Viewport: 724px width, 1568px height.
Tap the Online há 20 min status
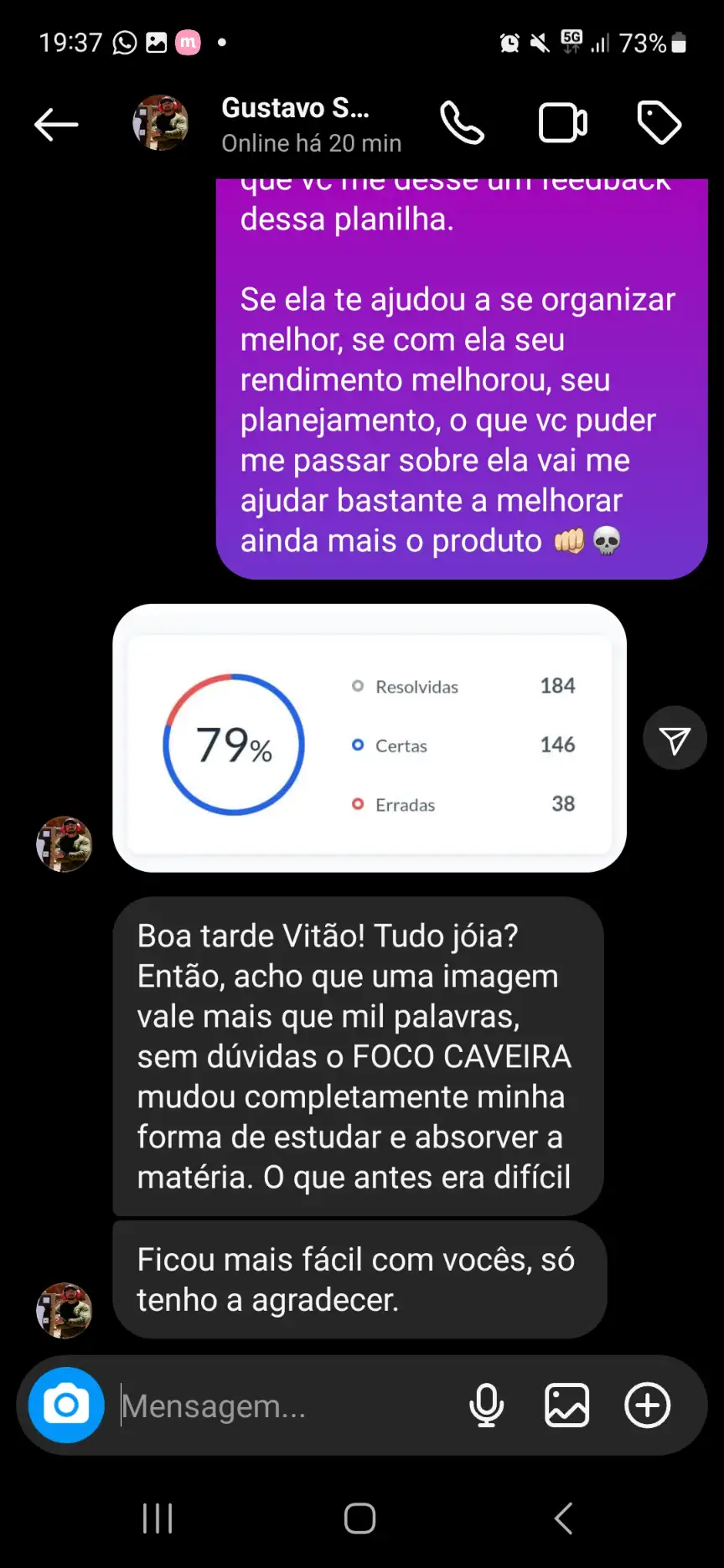pos(312,142)
